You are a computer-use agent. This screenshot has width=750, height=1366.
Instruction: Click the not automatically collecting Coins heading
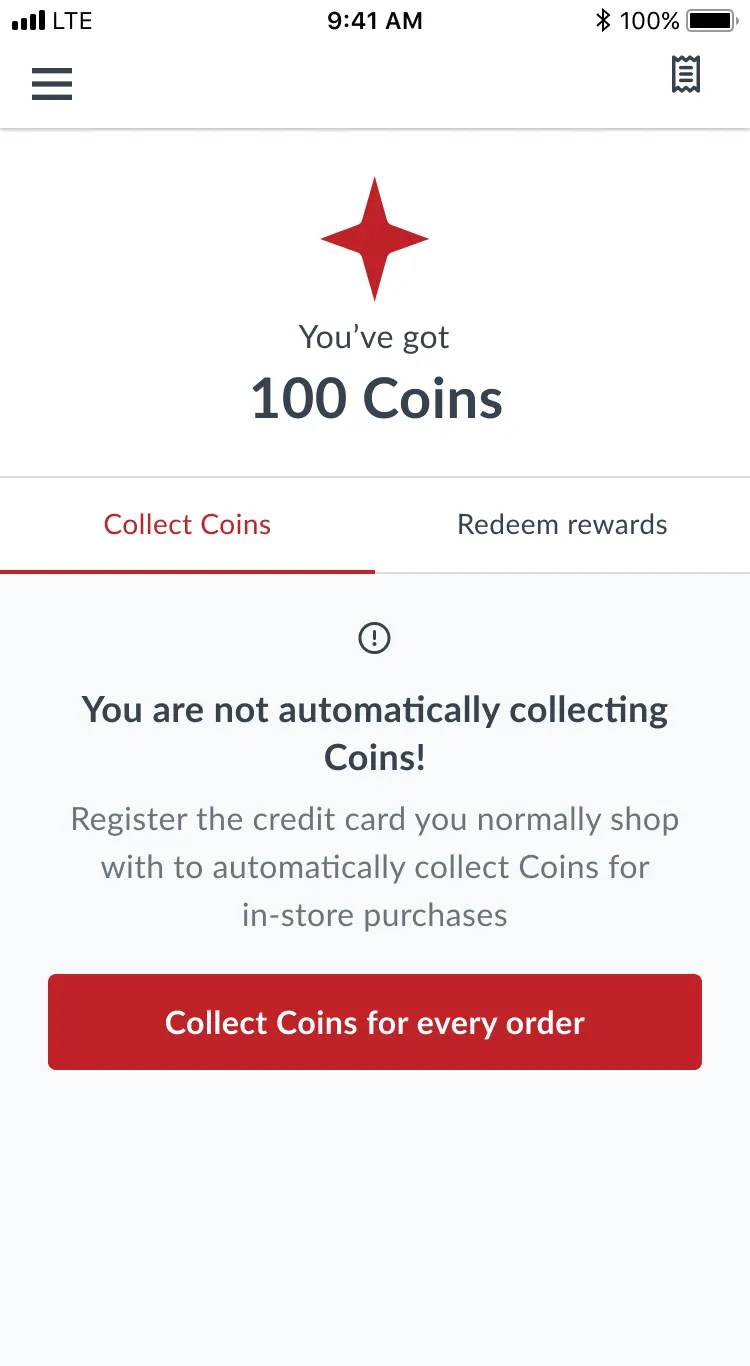(374, 733)
